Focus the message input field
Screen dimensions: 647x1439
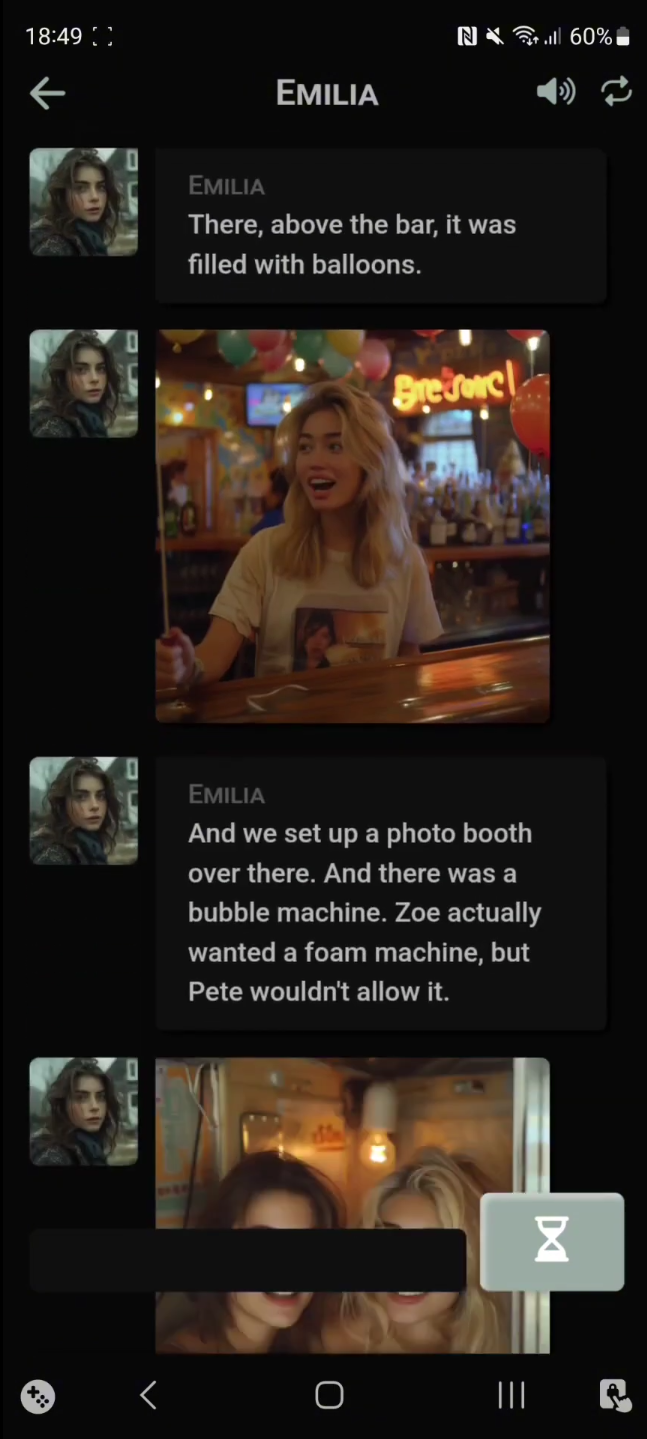[247, 1260]
